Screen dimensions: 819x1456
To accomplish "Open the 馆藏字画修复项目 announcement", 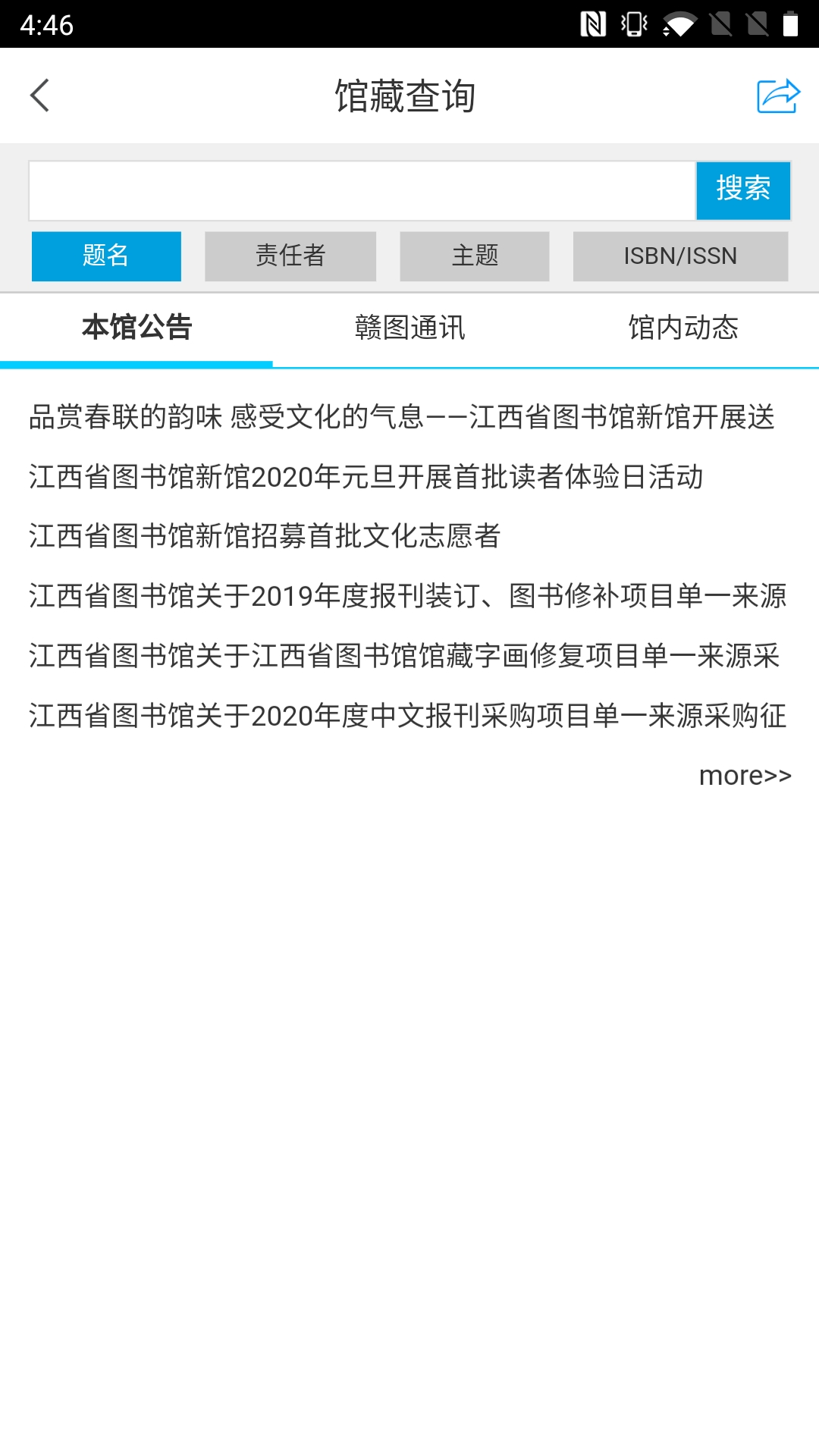I will click(404, 656).
